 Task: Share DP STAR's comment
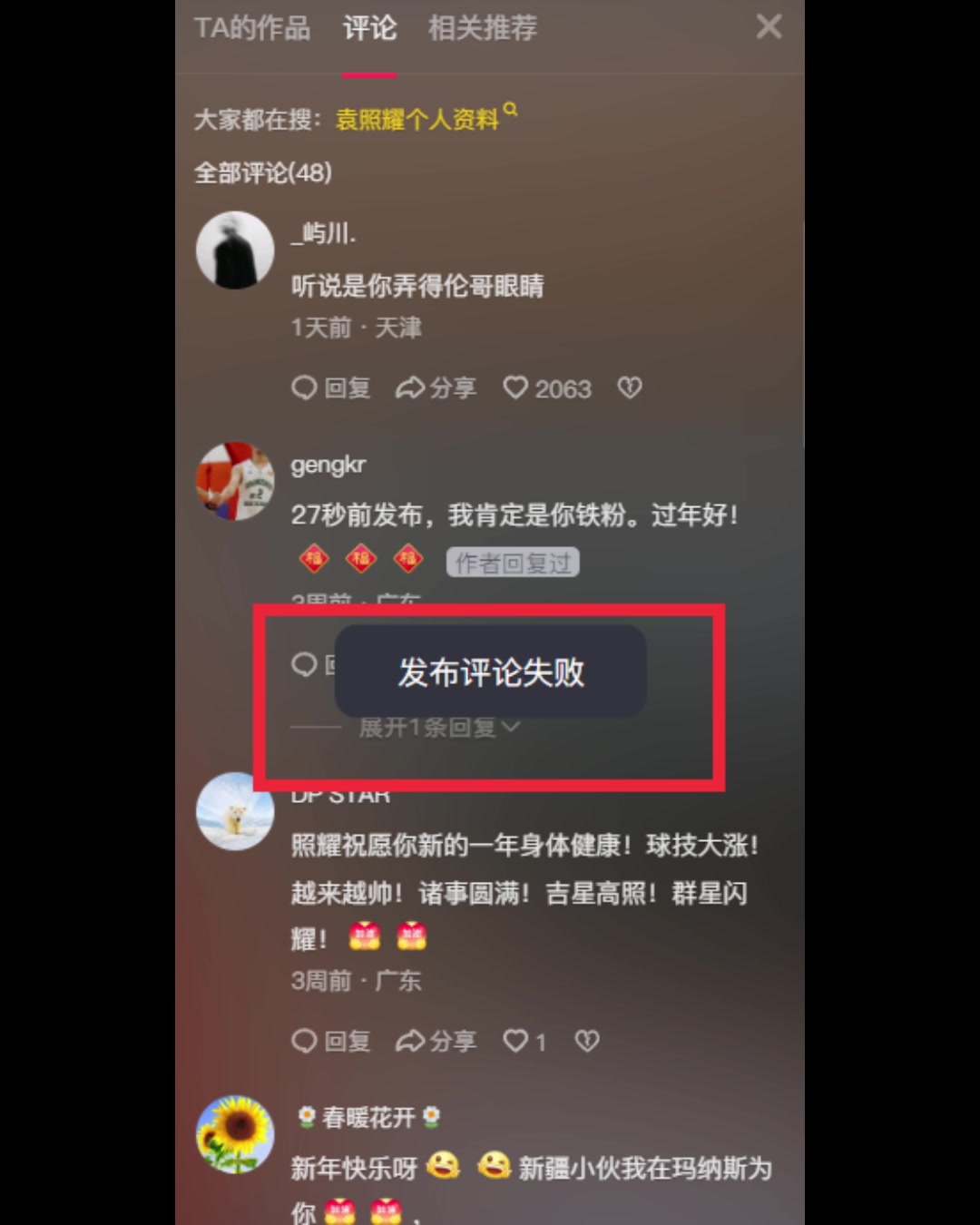click(x=436, y=1041)
